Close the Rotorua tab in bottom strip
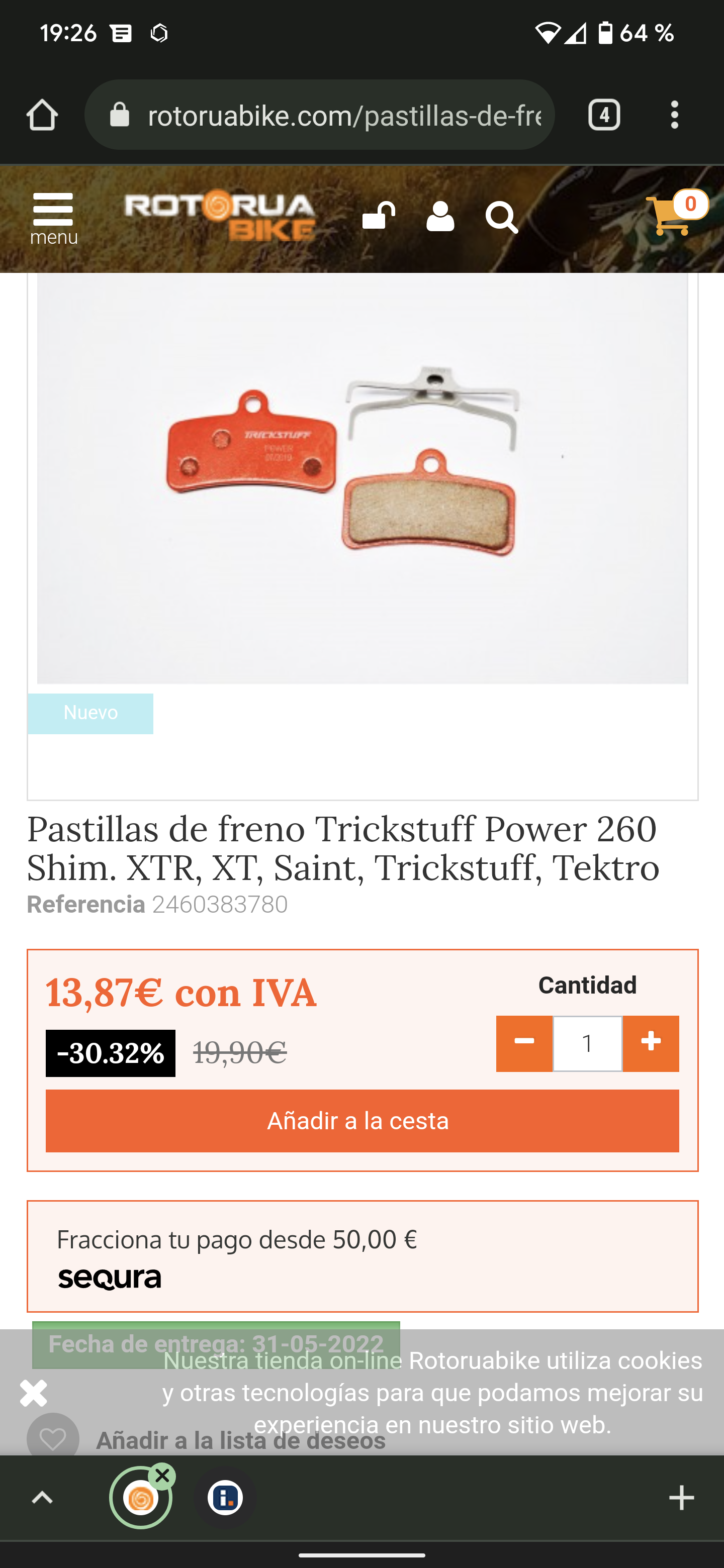Image resolution: width=724 pixels, height=1568 pixels. click(162, 1476)
